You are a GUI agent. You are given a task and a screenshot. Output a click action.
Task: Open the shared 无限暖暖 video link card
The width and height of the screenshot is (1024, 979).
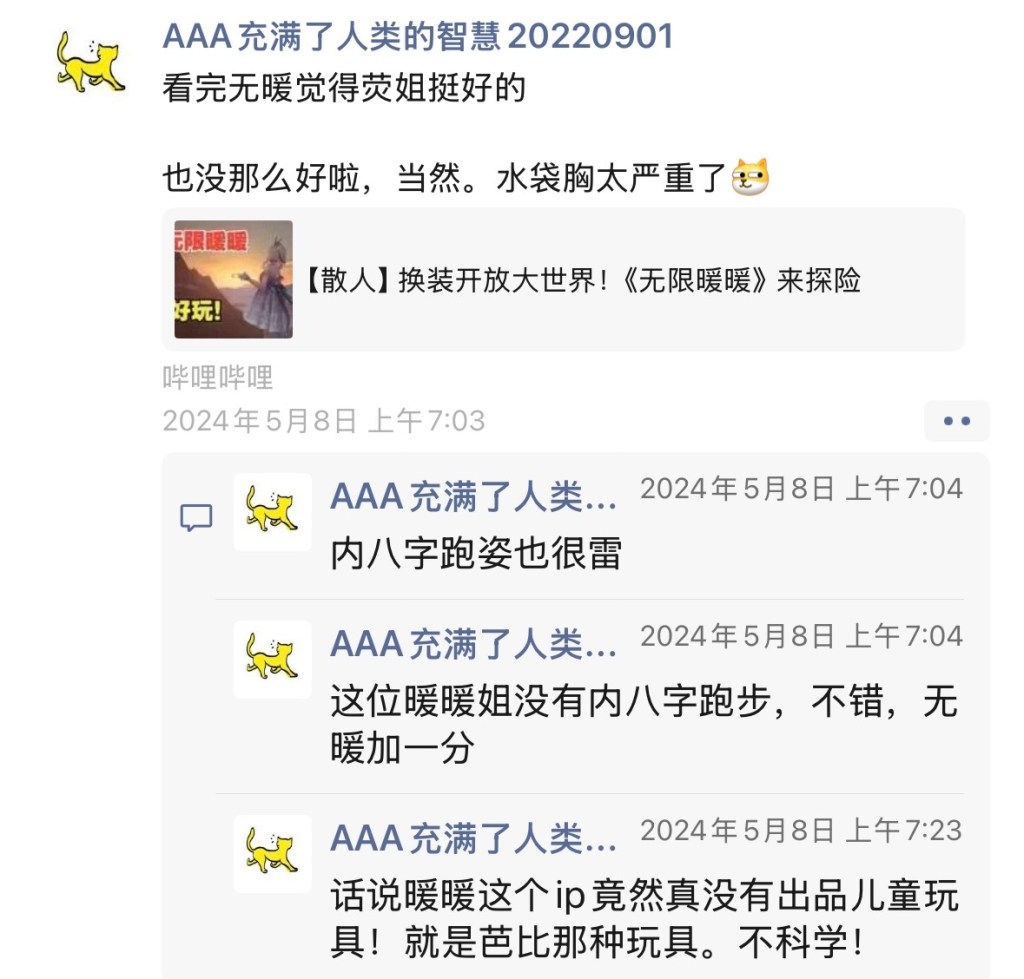[565, 280]
